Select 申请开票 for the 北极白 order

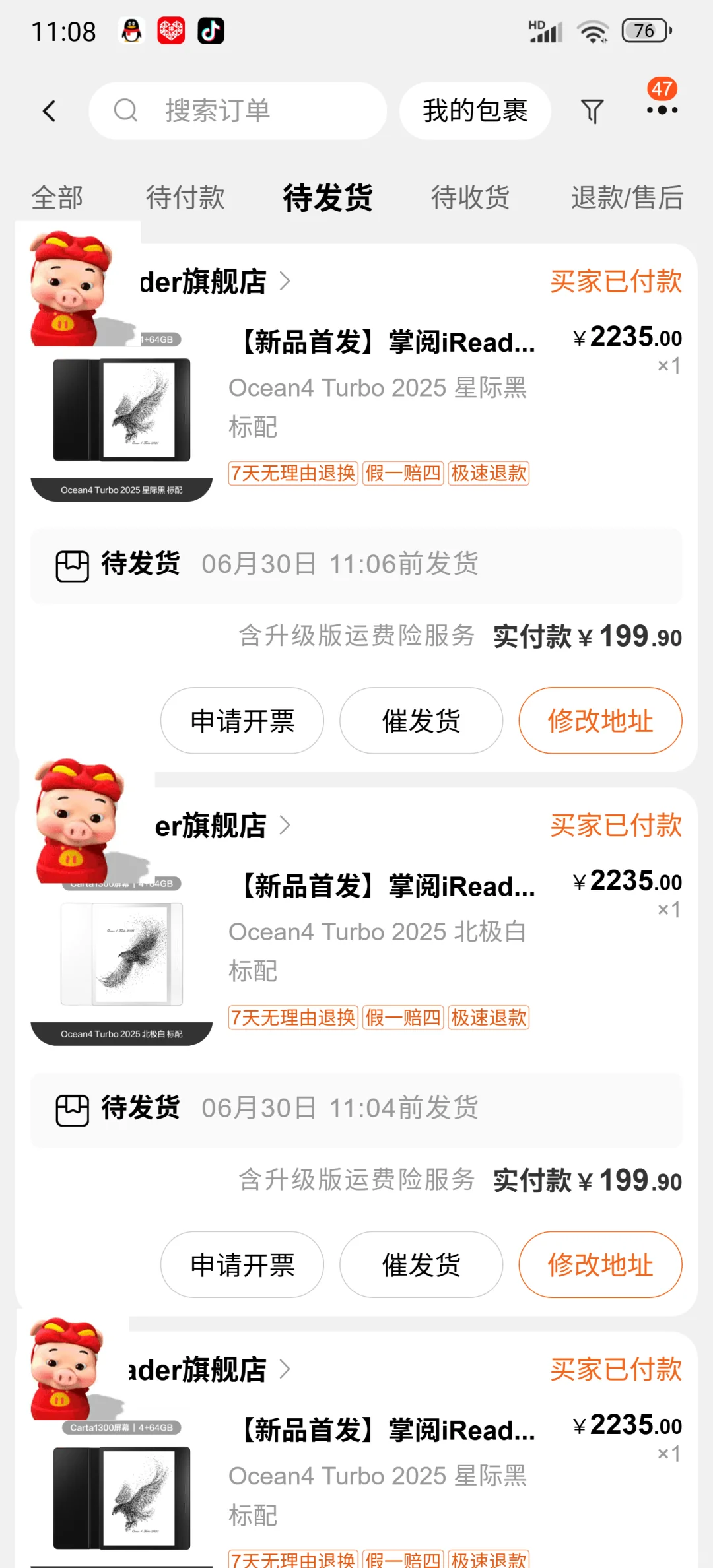pos(242,1264)
